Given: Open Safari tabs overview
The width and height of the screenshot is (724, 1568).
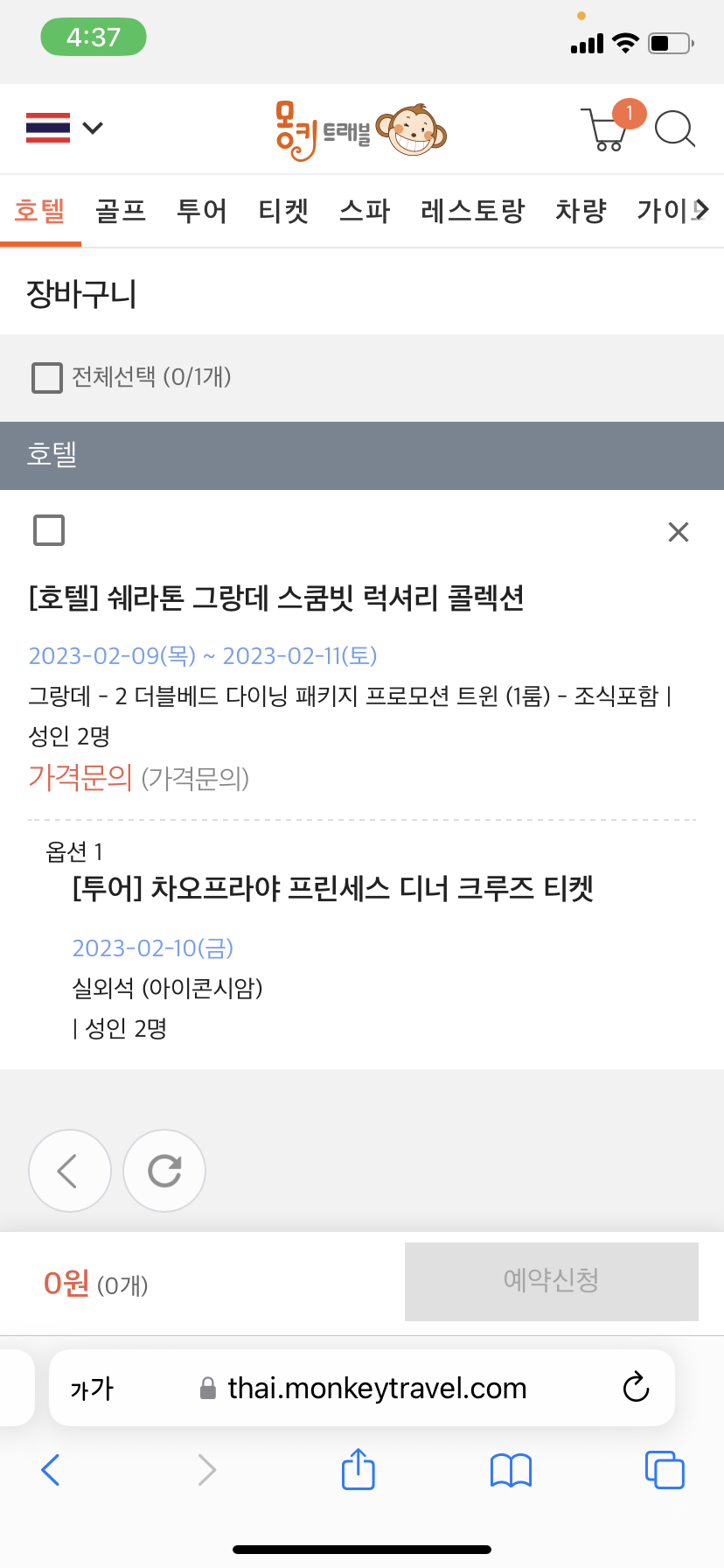Looking at the screenshot, I should click(x=665, y=1470).
